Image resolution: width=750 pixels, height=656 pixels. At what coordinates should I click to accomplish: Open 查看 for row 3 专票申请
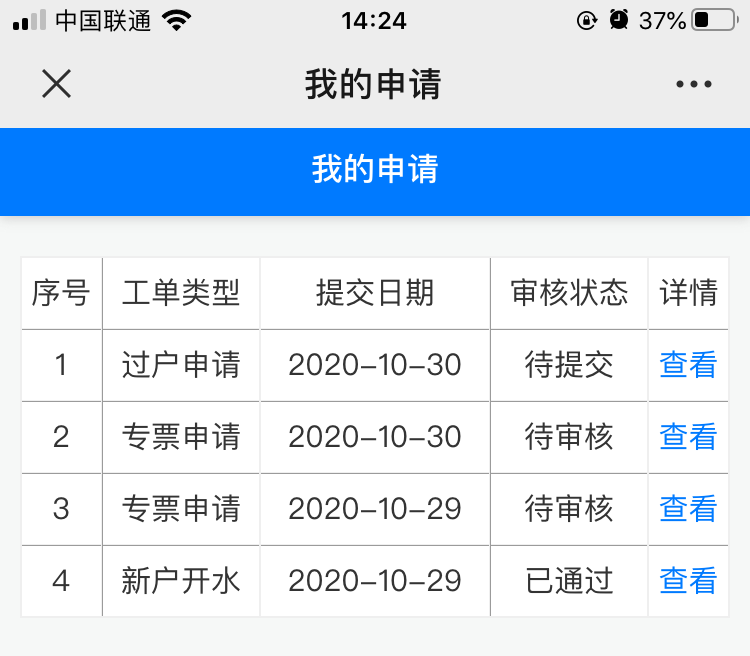(x=688, y=509)
